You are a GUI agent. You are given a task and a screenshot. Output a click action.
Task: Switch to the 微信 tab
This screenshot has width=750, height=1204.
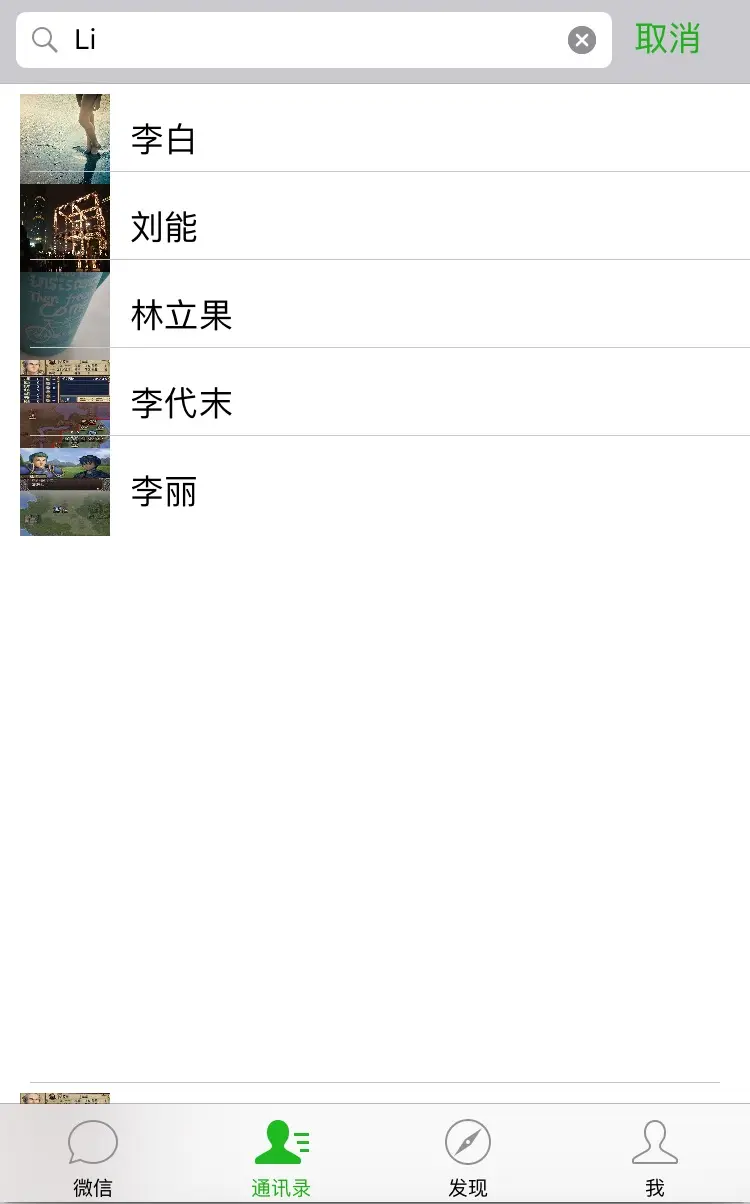(93, 1156)
